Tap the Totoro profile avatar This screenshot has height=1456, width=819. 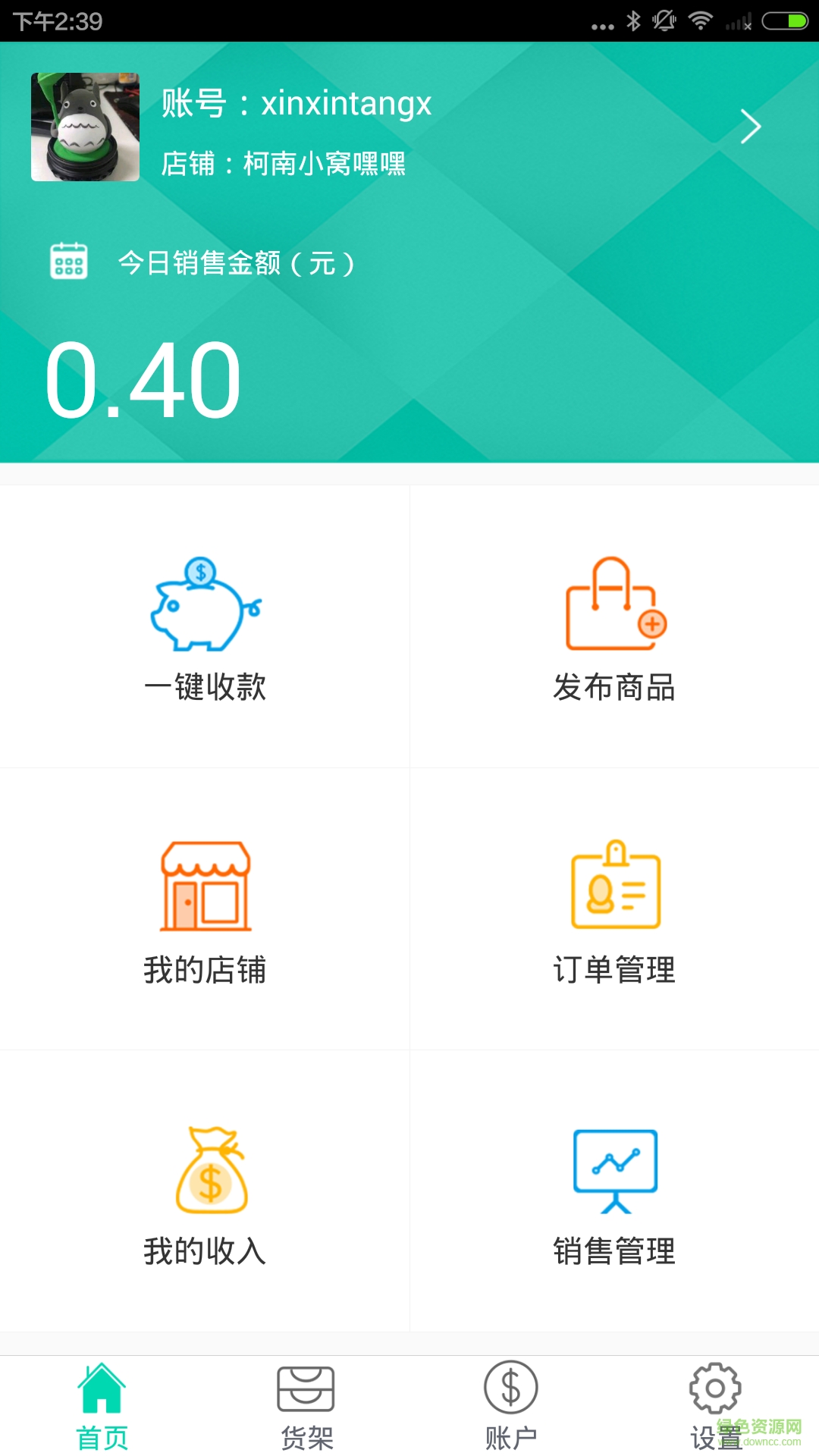click(x=85, y=127)
